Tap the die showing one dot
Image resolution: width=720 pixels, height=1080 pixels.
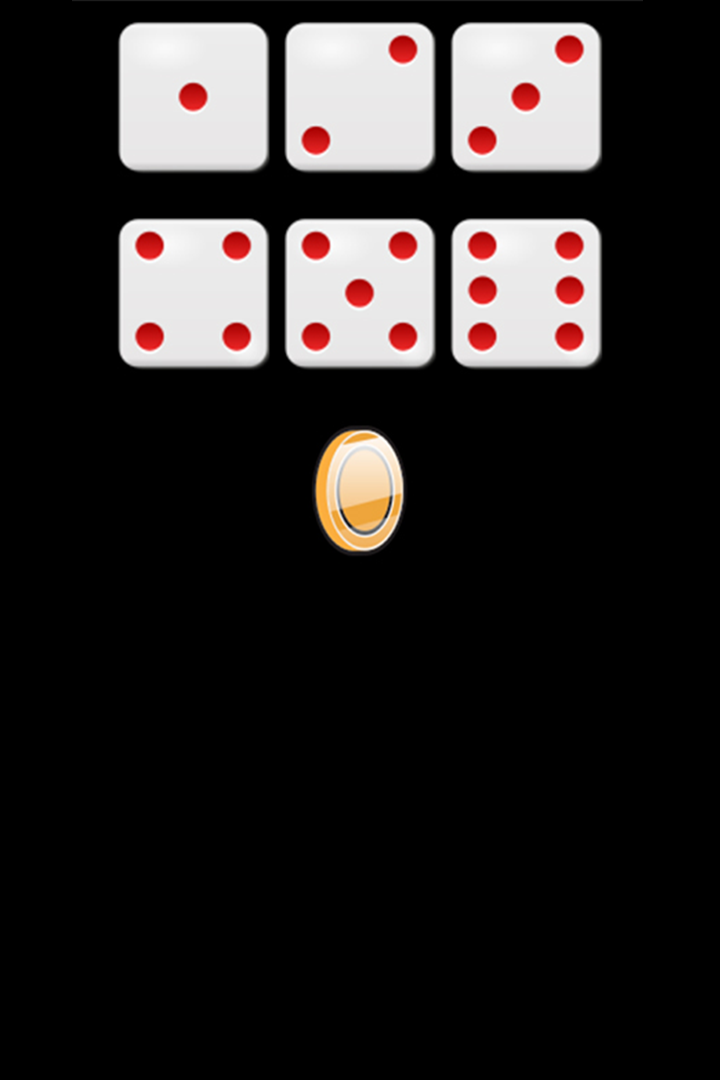click(193, 97)
